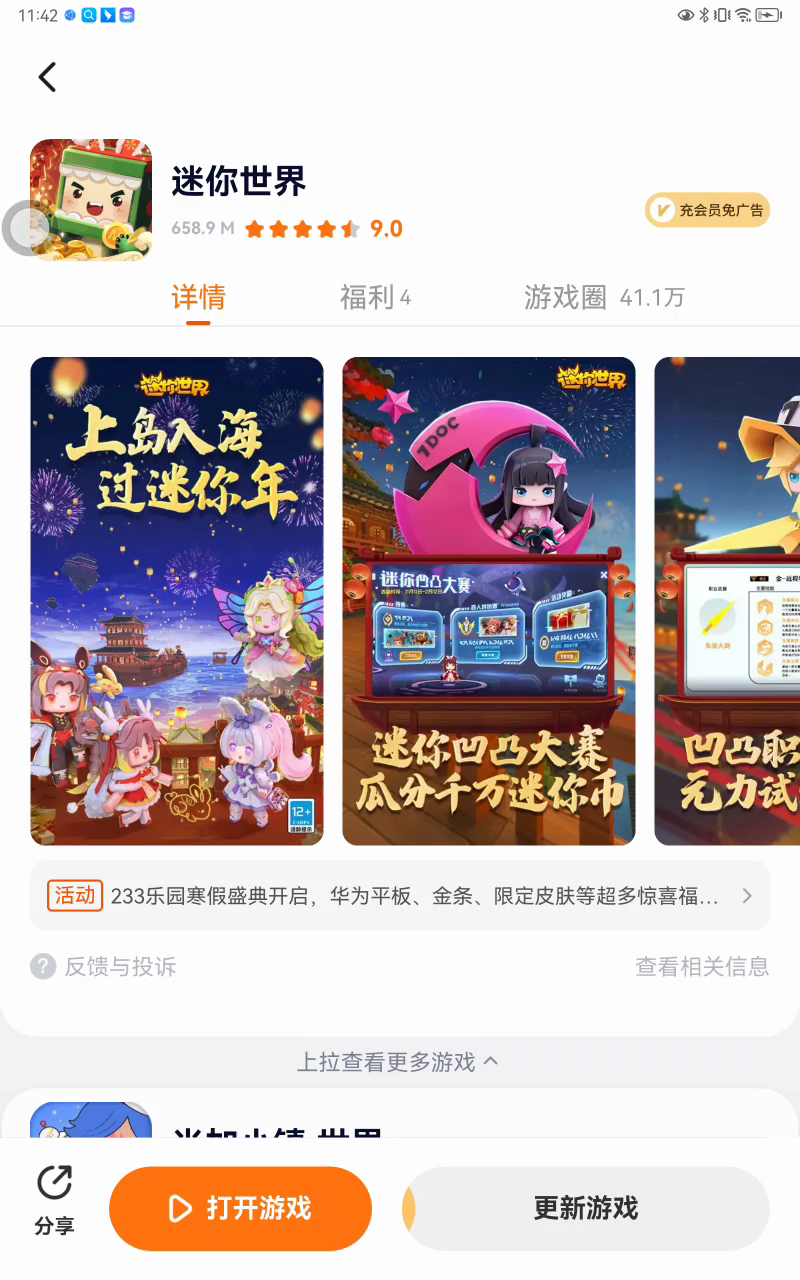Open the 233乐园寒假盛典 activity banner
The image size is (800, 1280).
[x=400, y=896]
